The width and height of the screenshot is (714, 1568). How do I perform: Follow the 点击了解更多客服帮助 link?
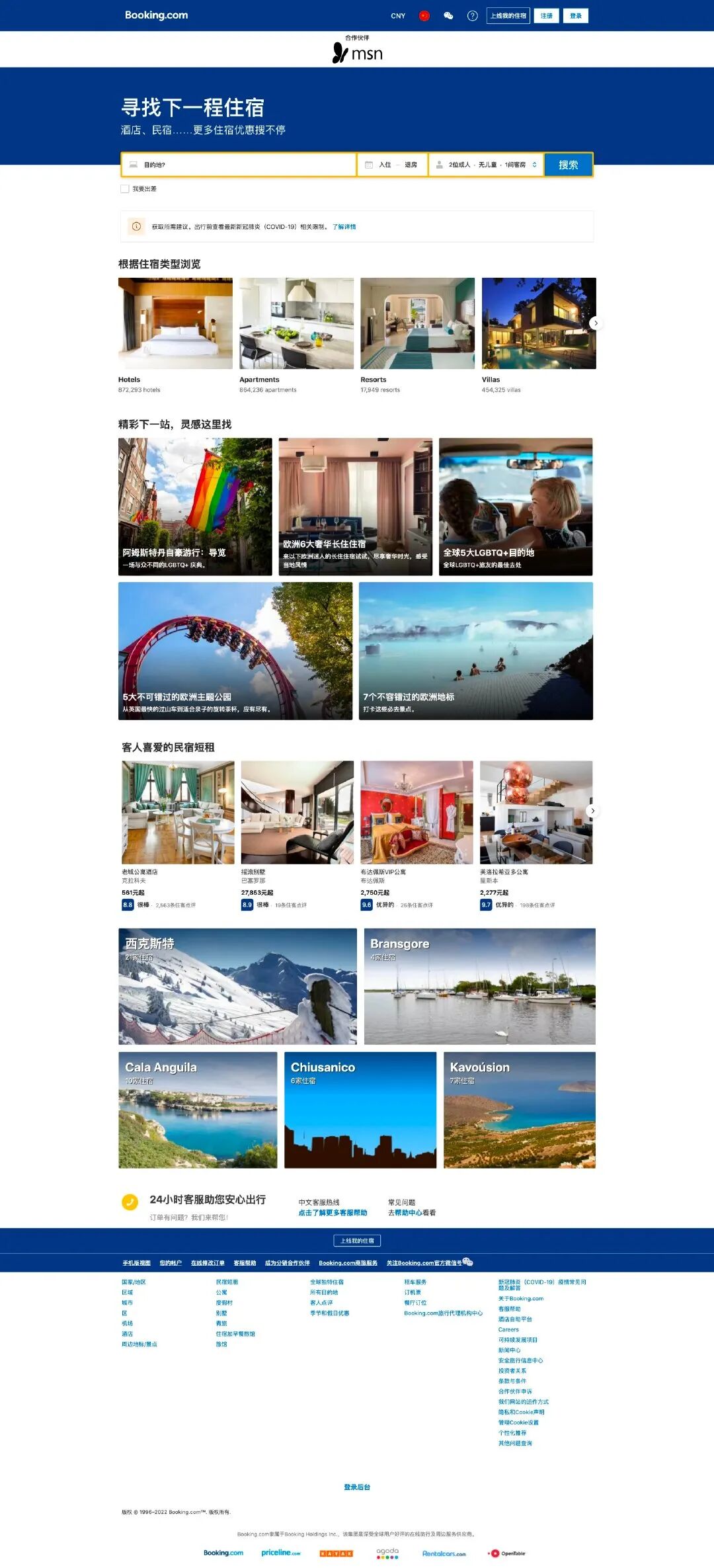click(333, 1213)
